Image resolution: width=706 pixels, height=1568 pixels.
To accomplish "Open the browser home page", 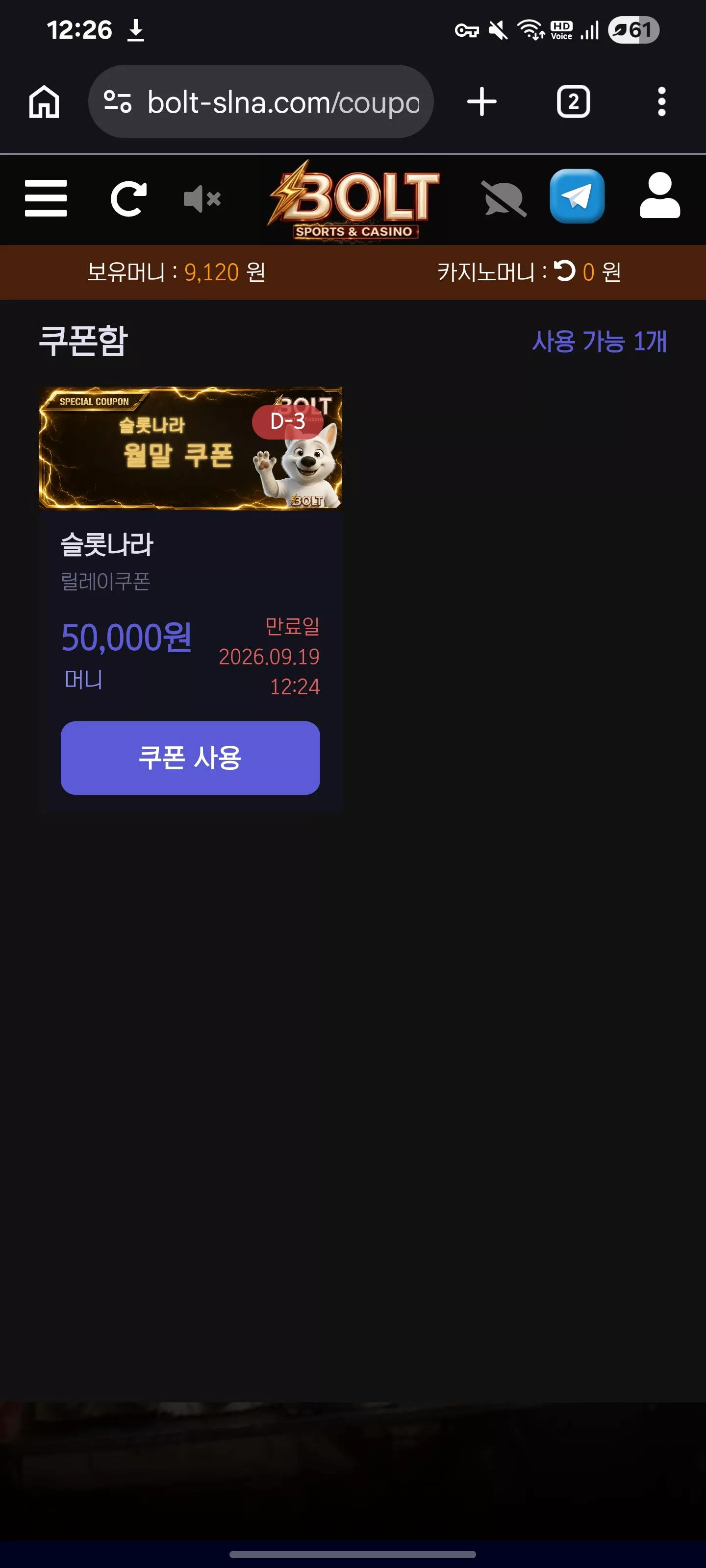I will pos(45,101).
